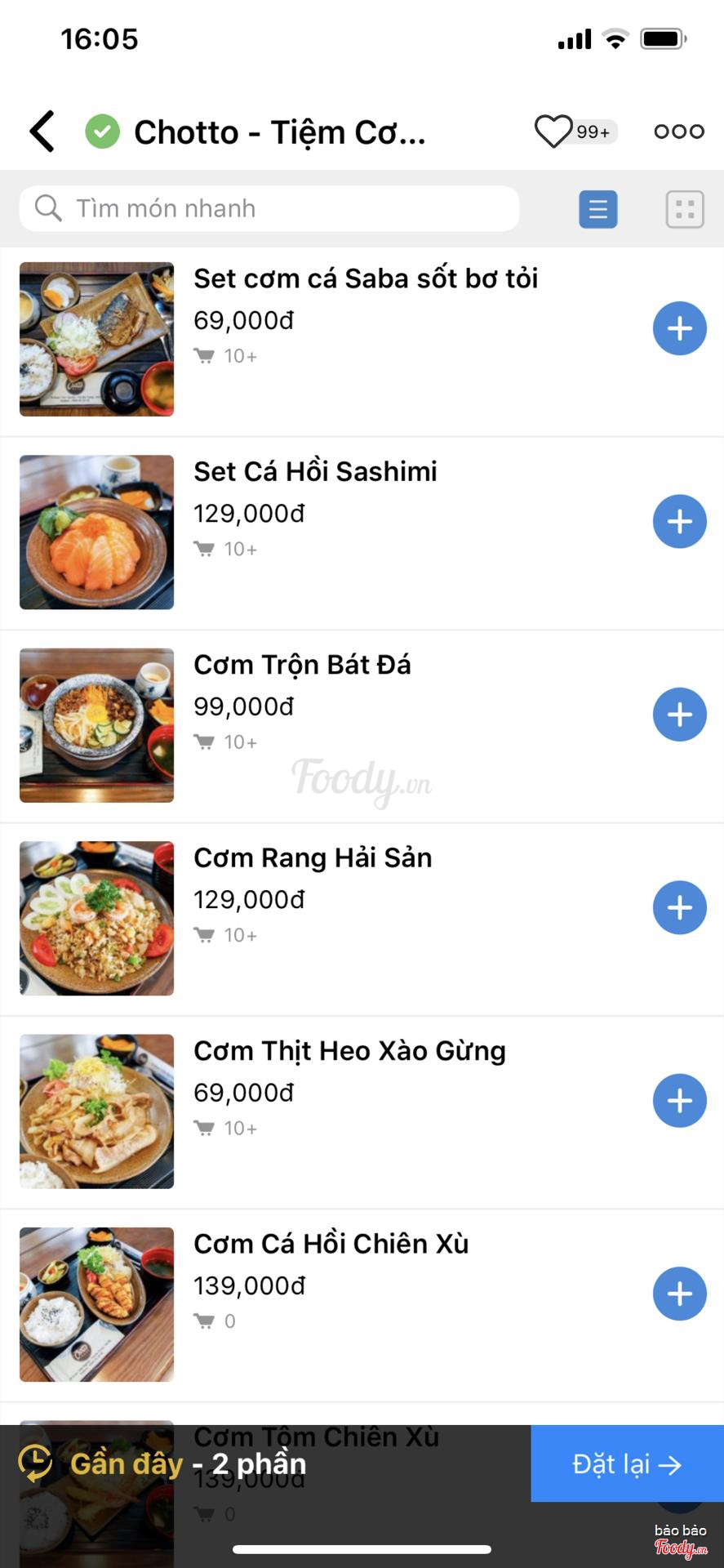The image size is (724, 1568).
Task: Switch to list view layout
Action: (x=598, y=209)
